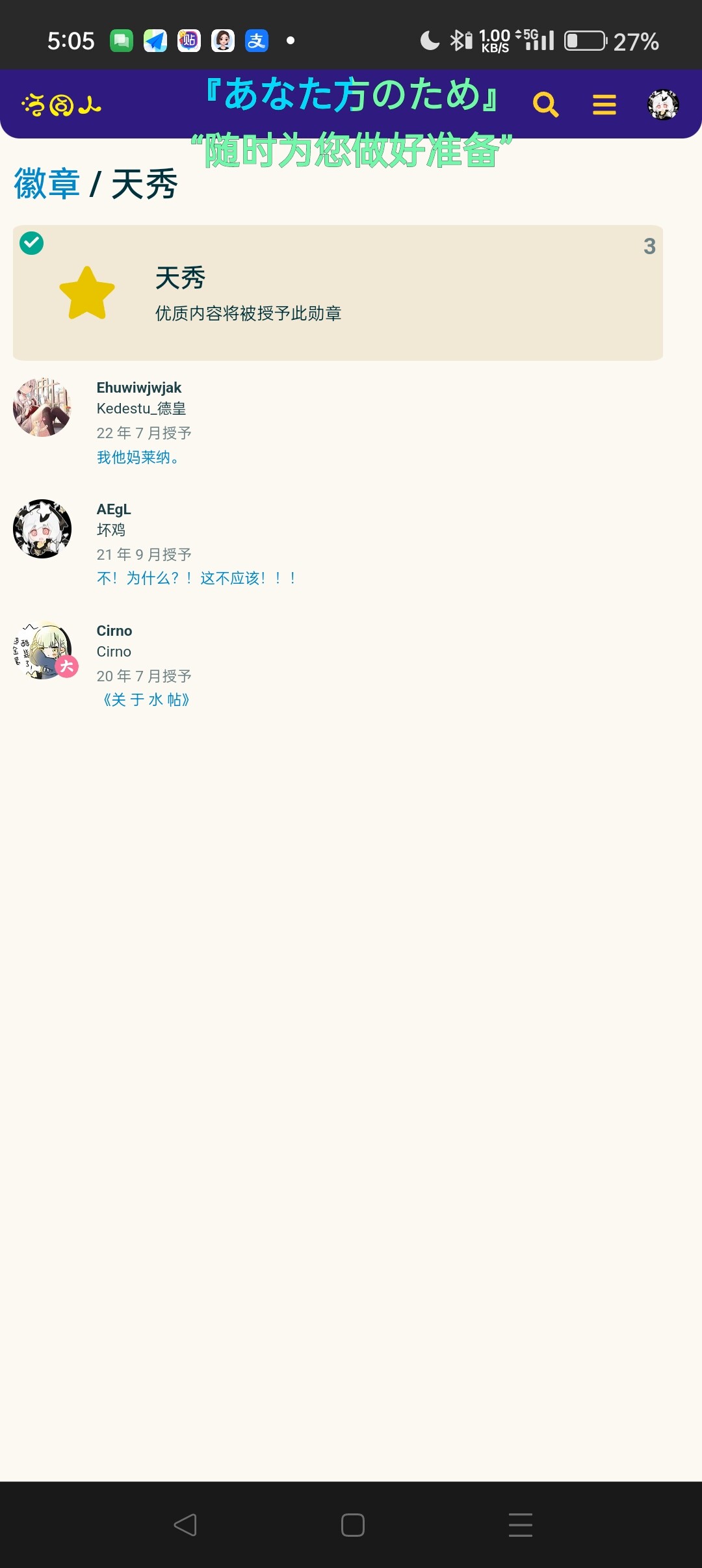This screenshot has width=702, height=1568.
Task: Open the hamburger menu
Action: [604, 105]
